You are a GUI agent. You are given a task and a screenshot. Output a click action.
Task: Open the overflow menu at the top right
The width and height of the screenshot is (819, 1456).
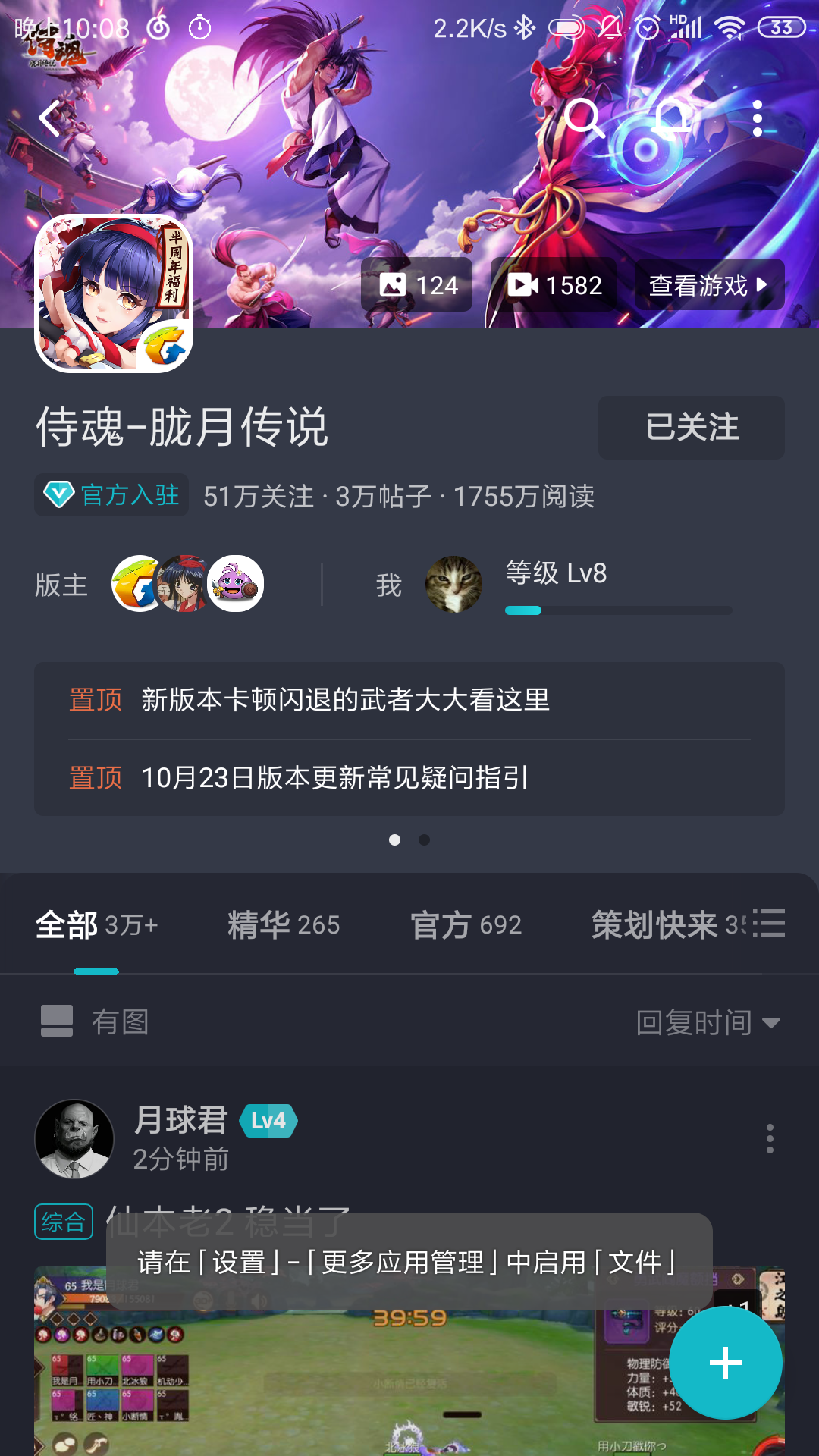click(758, 119)
